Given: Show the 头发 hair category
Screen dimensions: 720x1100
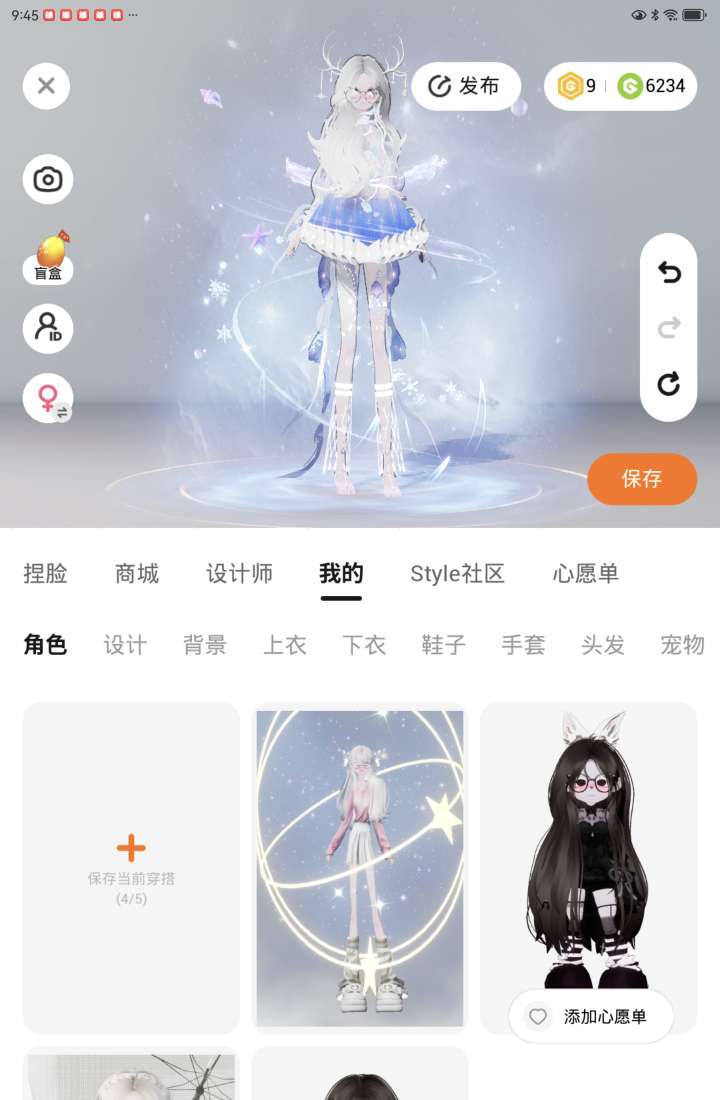Looking at the screenshot, I should [x=603, y=645].
